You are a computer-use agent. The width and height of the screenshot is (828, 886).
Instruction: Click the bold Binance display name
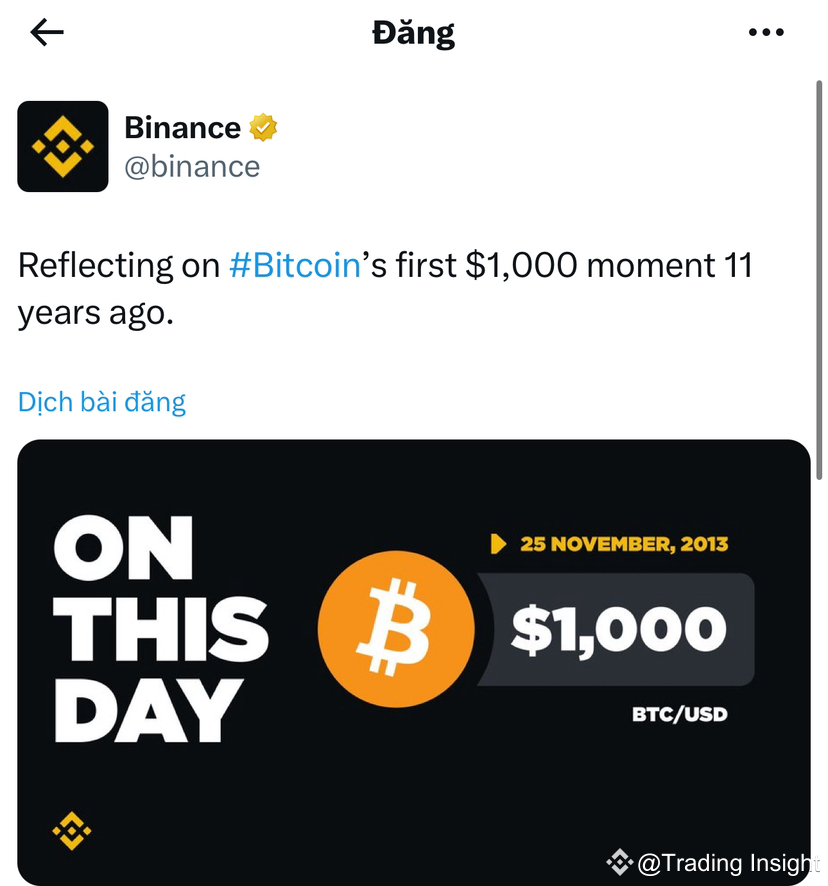coord(180,128)
